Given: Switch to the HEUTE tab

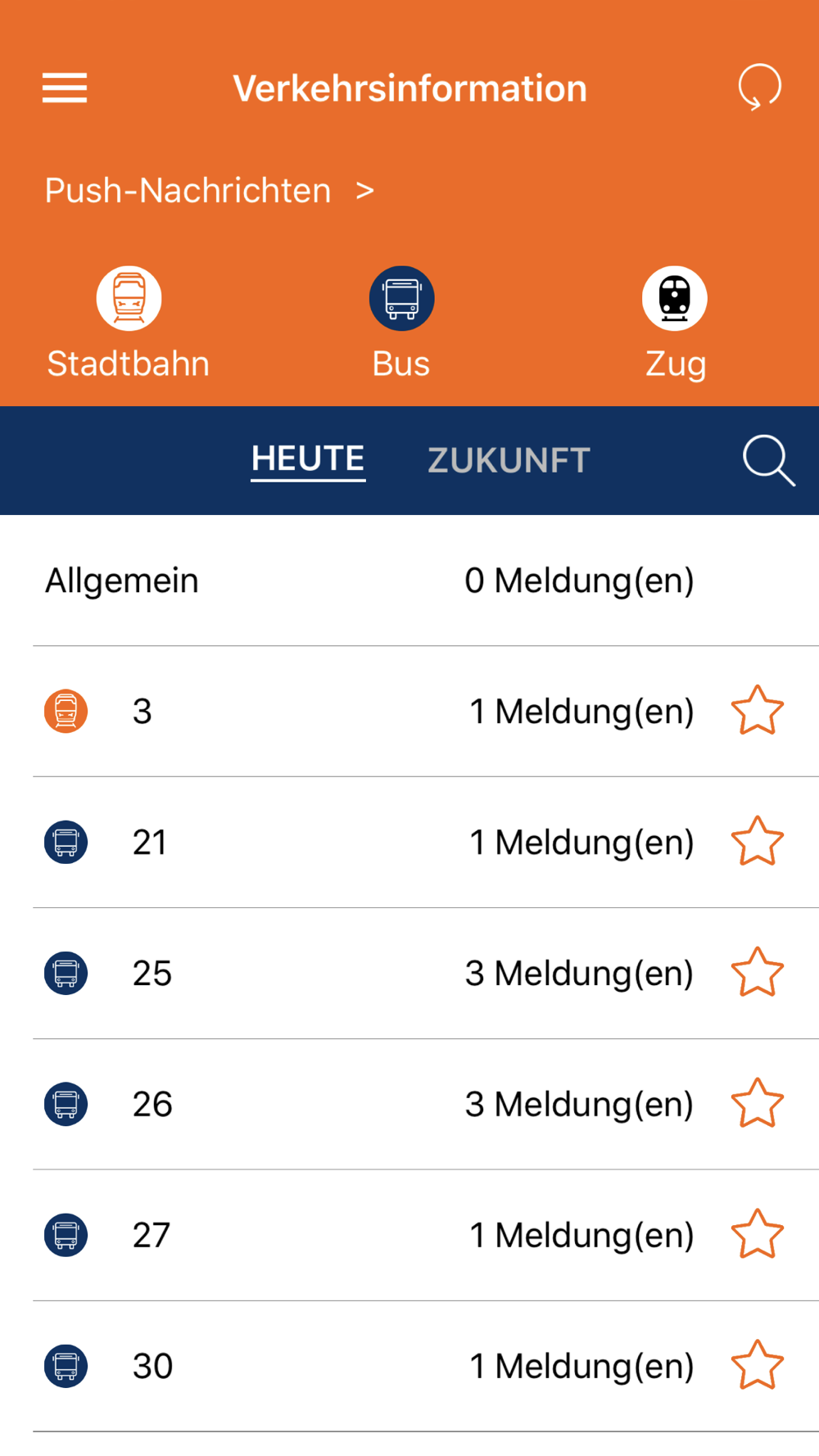Looking at the screenshot, I should pyautogui.click(x=308, y=459).
